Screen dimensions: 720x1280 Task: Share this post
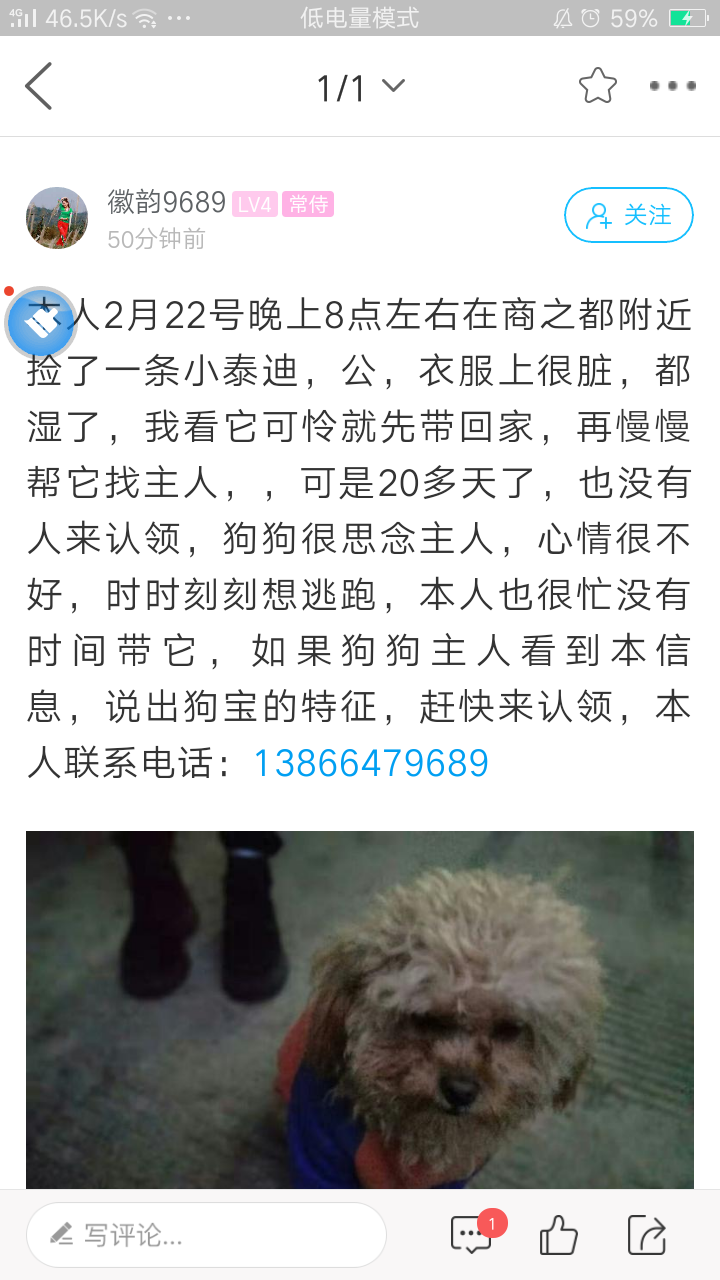pos(647,1235)
